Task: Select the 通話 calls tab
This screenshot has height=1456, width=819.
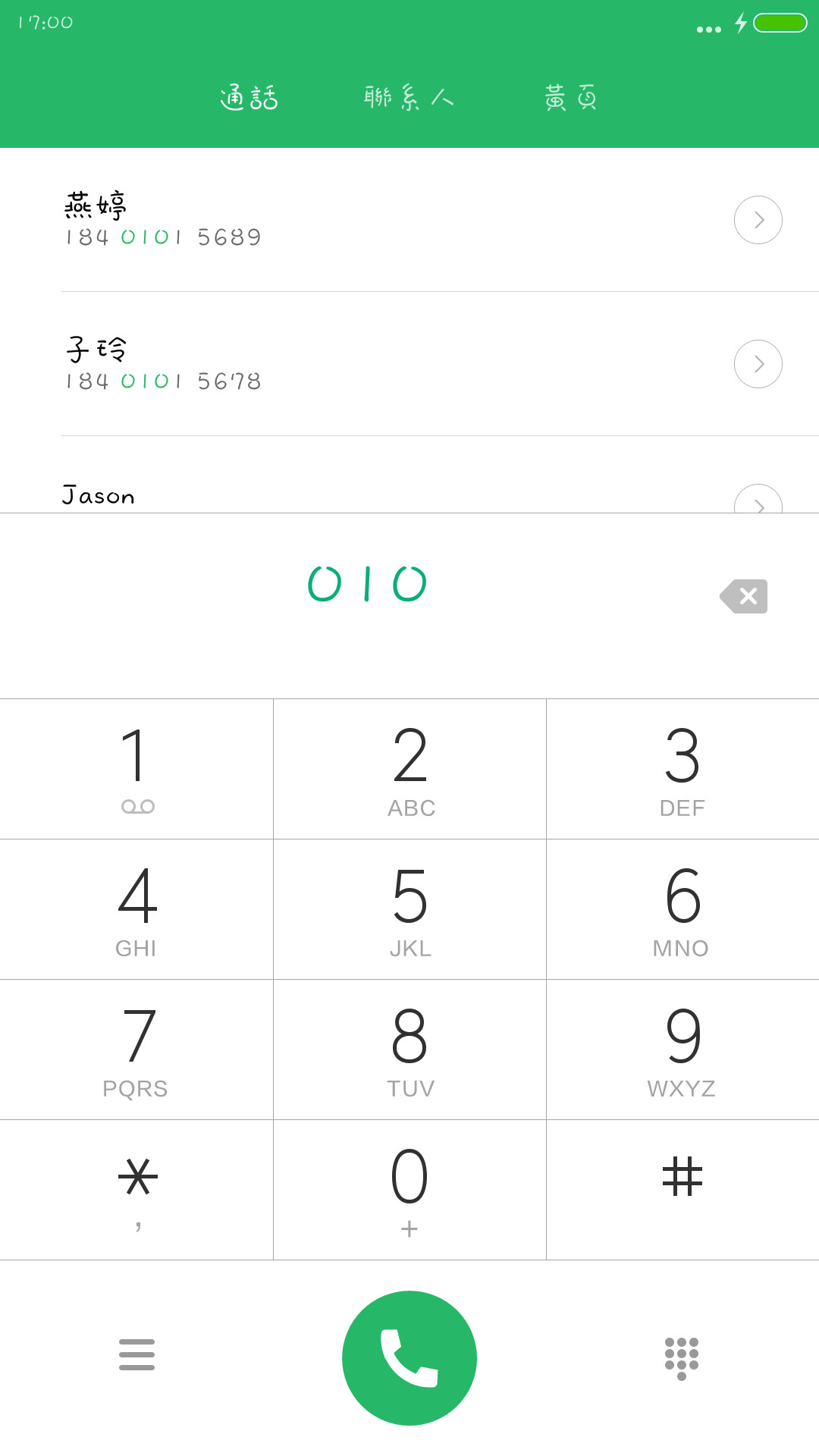Action: coord(249,98)
